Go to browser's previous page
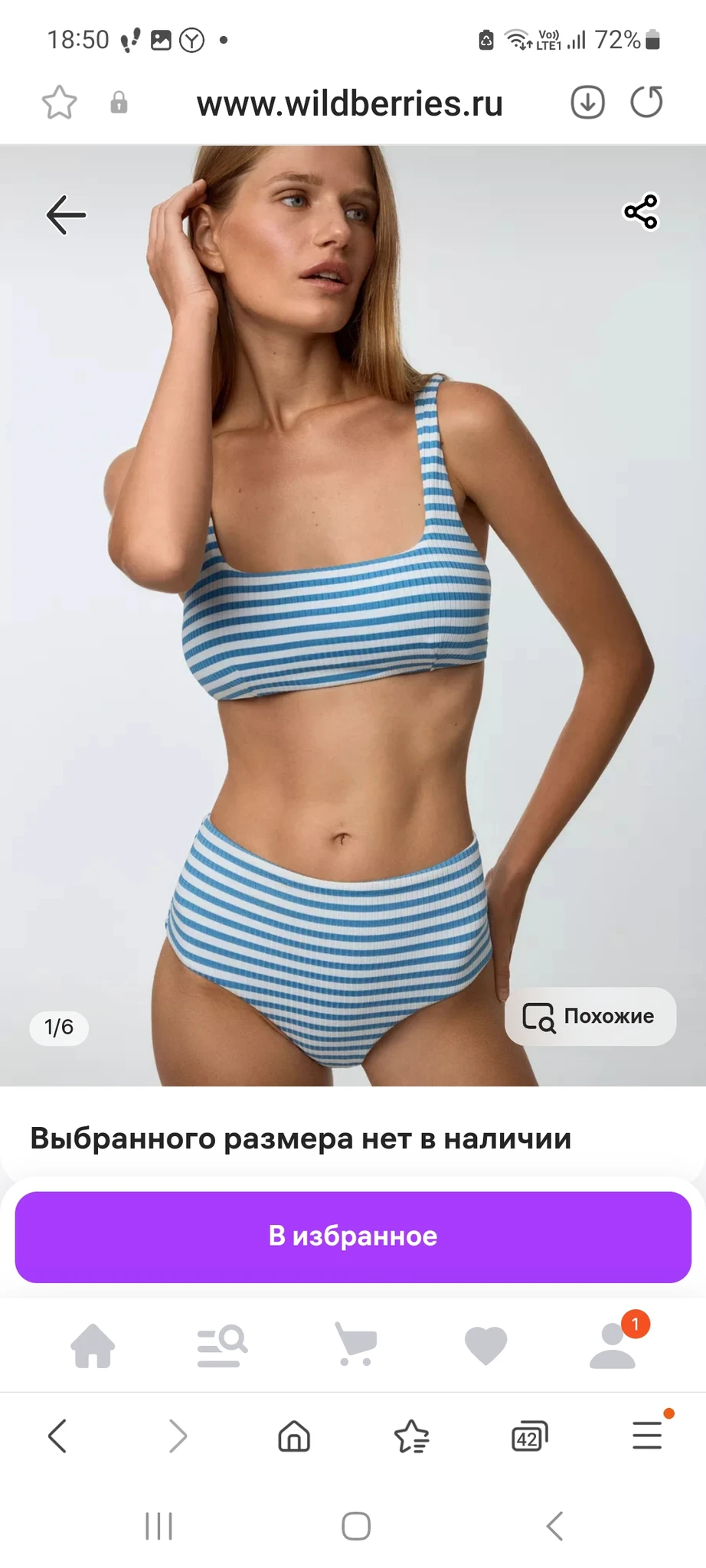This screenshot has width=706, height=1568. 58,1436
